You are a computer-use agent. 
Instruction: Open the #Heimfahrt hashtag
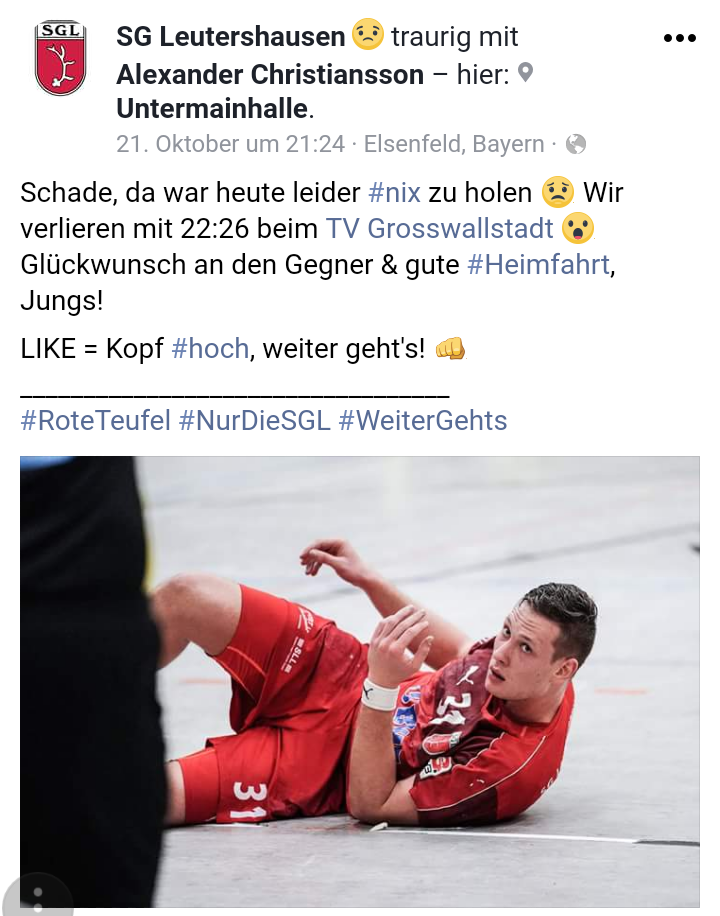click(x=537, y=265)
